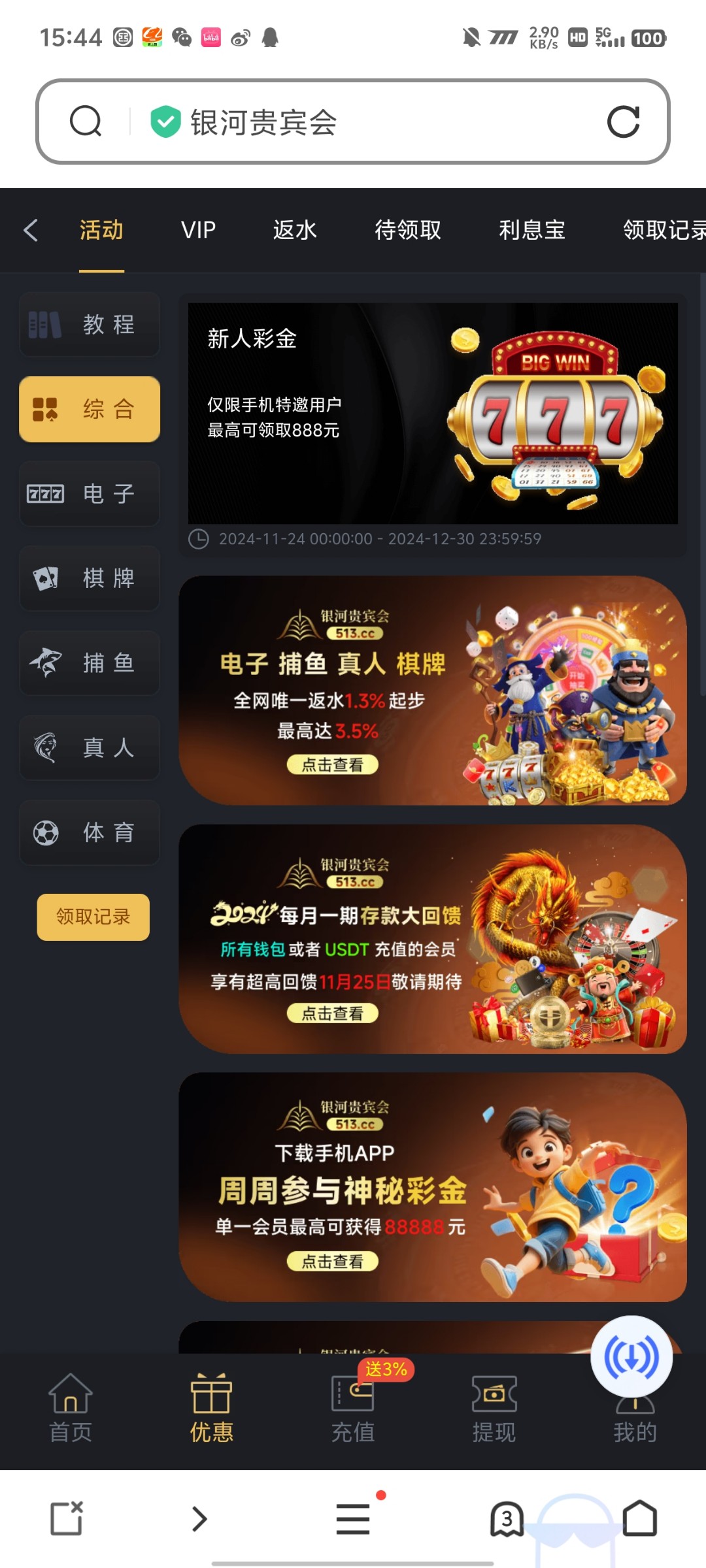Switch to the 待领取 tab
The width and height of the screenshot is (706, 1568).
coord(407,230)
